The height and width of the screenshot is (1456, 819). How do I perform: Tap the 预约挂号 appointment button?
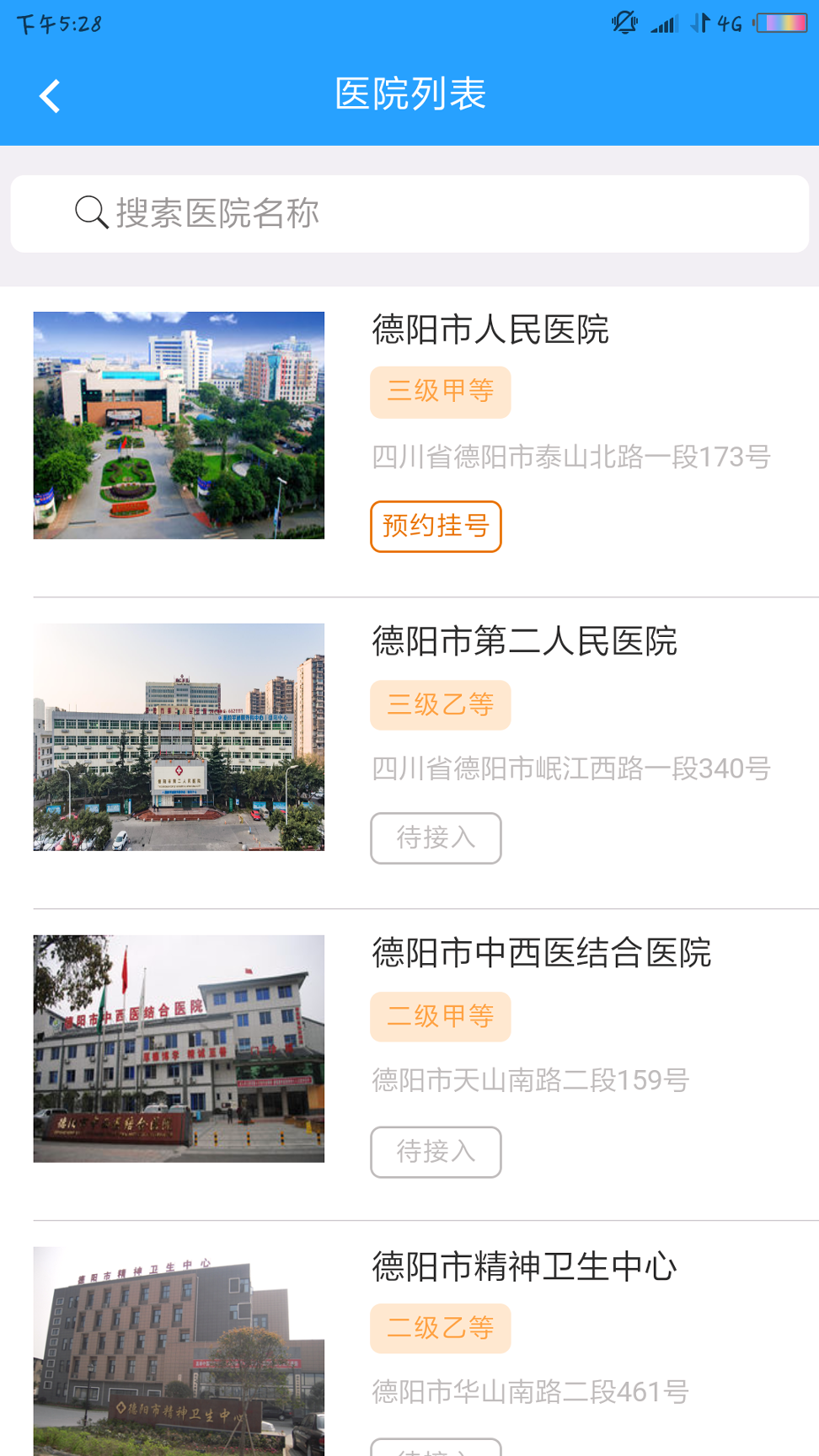436,525
